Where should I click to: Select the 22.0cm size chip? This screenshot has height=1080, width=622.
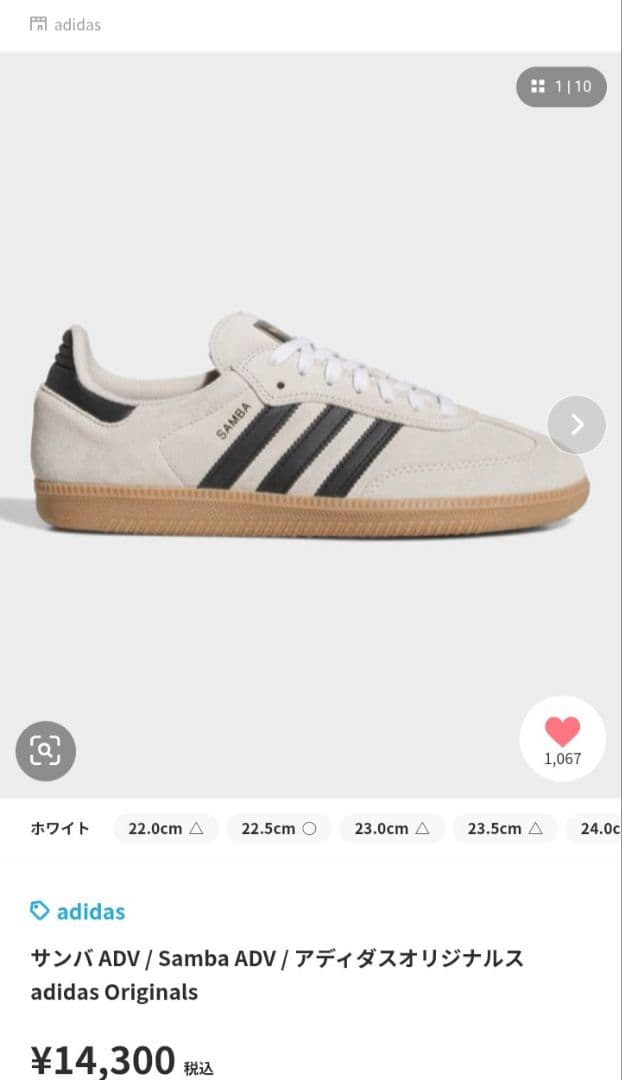(x=166, y=828)
